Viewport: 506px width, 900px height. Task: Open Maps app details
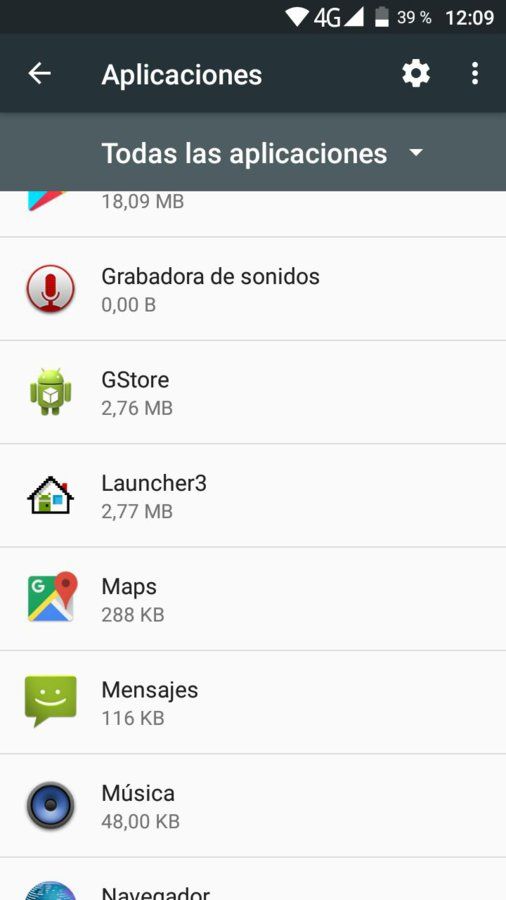coord(253,599)
